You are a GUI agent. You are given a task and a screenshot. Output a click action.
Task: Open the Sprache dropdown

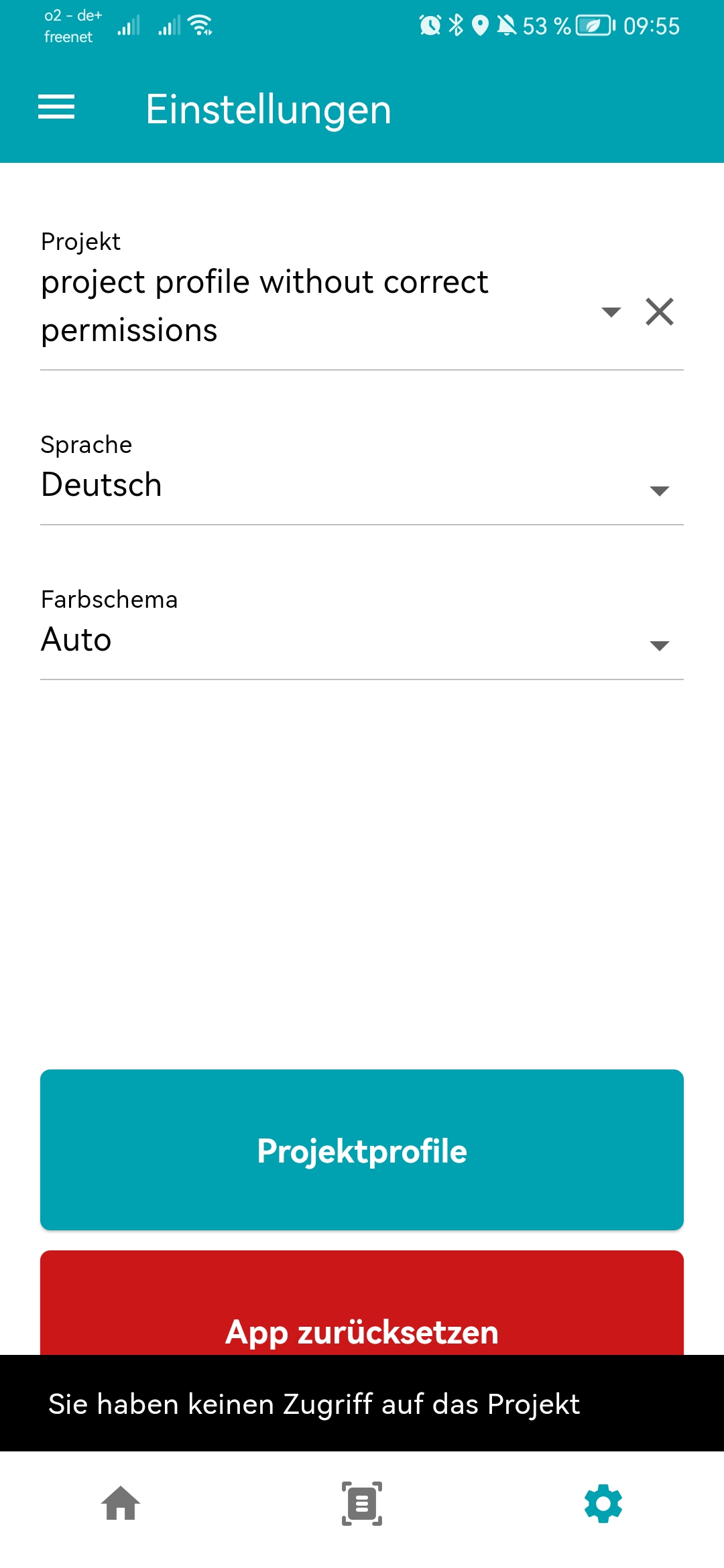[362, 485]
